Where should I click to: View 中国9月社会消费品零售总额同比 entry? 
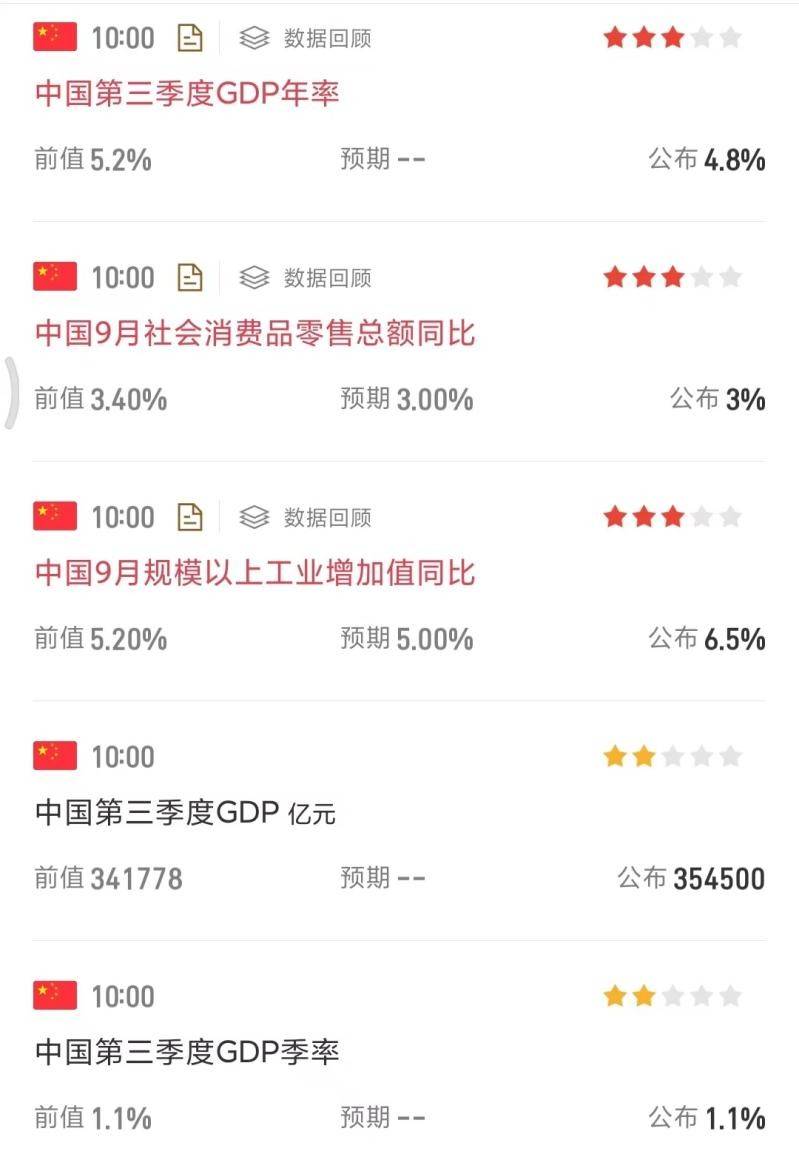(255, 333)
